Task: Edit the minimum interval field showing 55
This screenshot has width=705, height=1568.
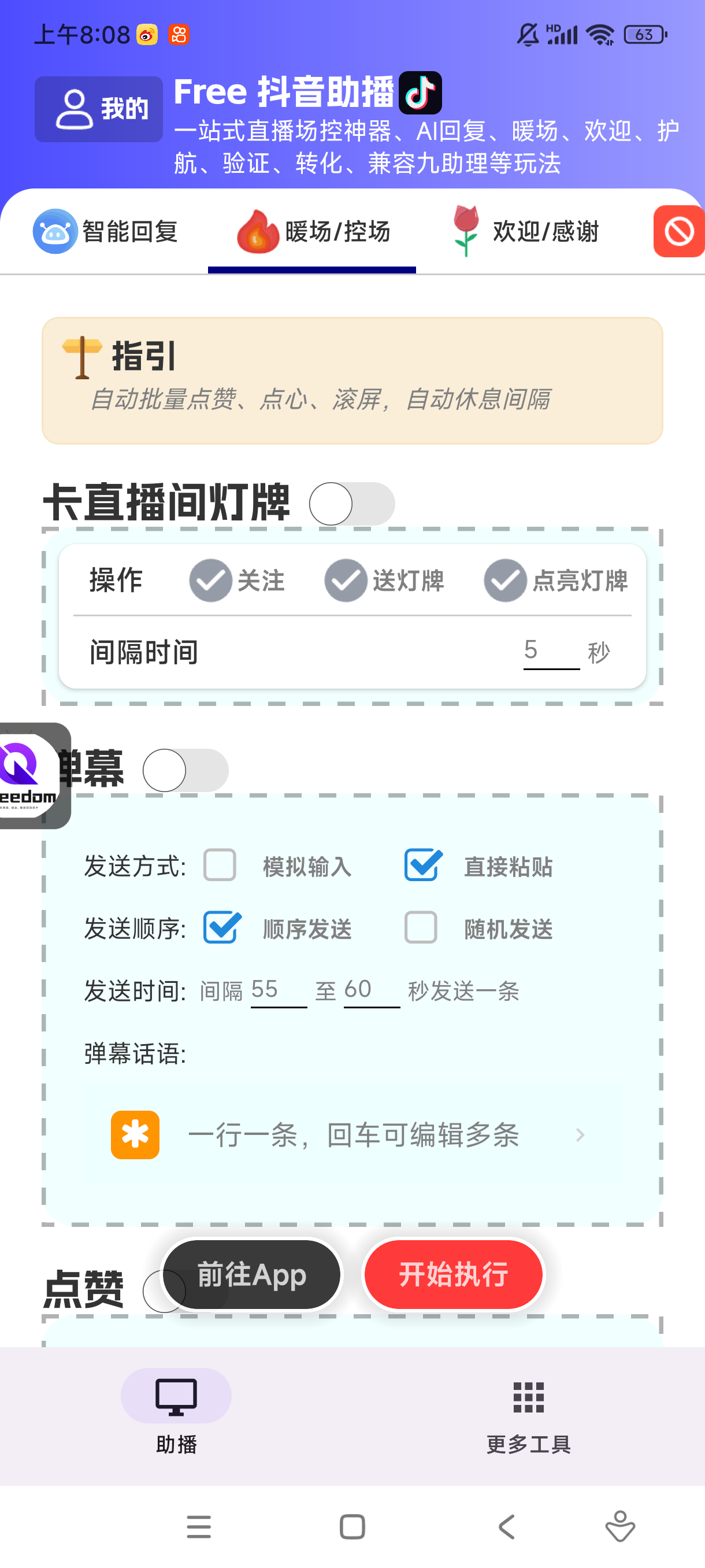Action: tap(279, 990)
